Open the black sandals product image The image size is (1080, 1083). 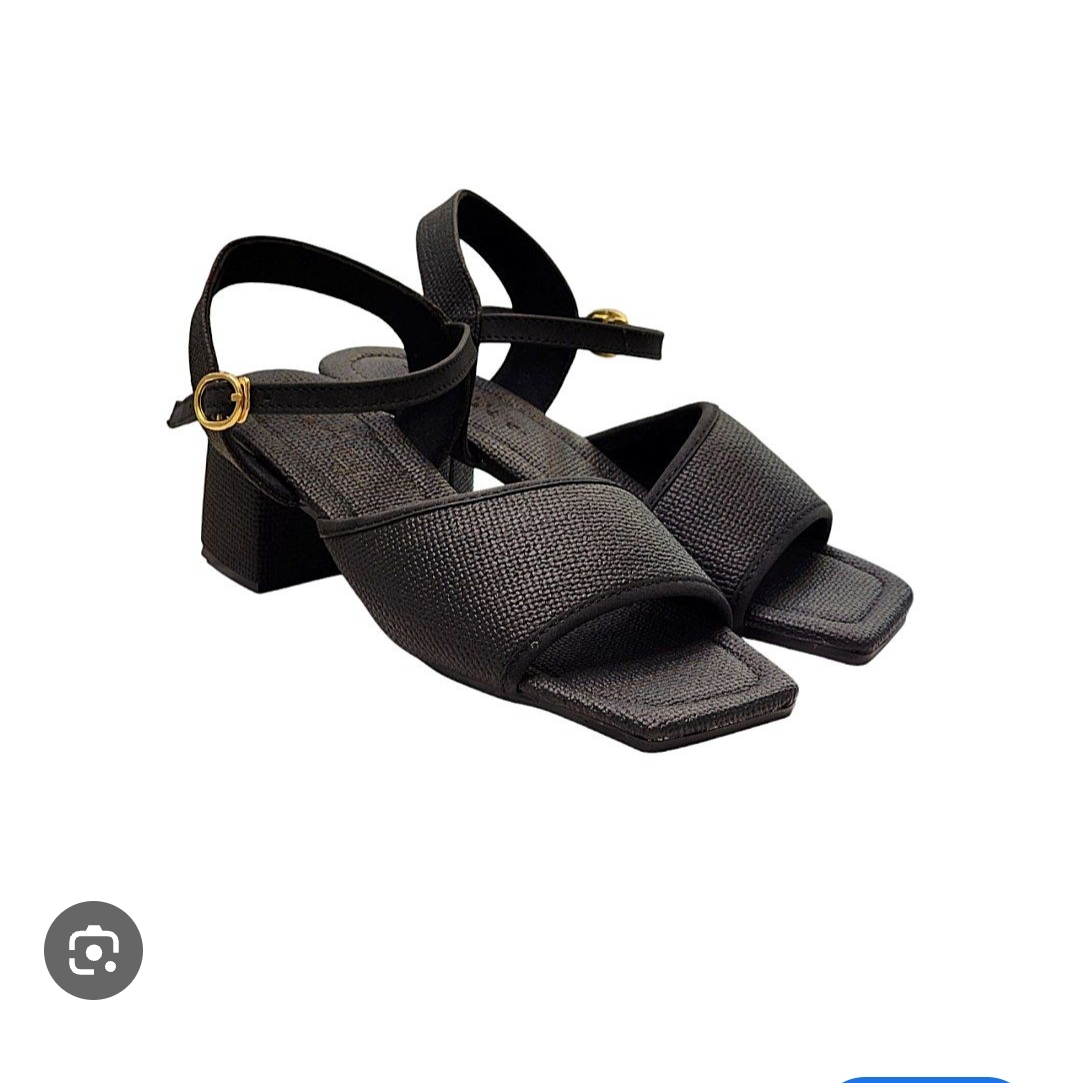pos(540,470)
